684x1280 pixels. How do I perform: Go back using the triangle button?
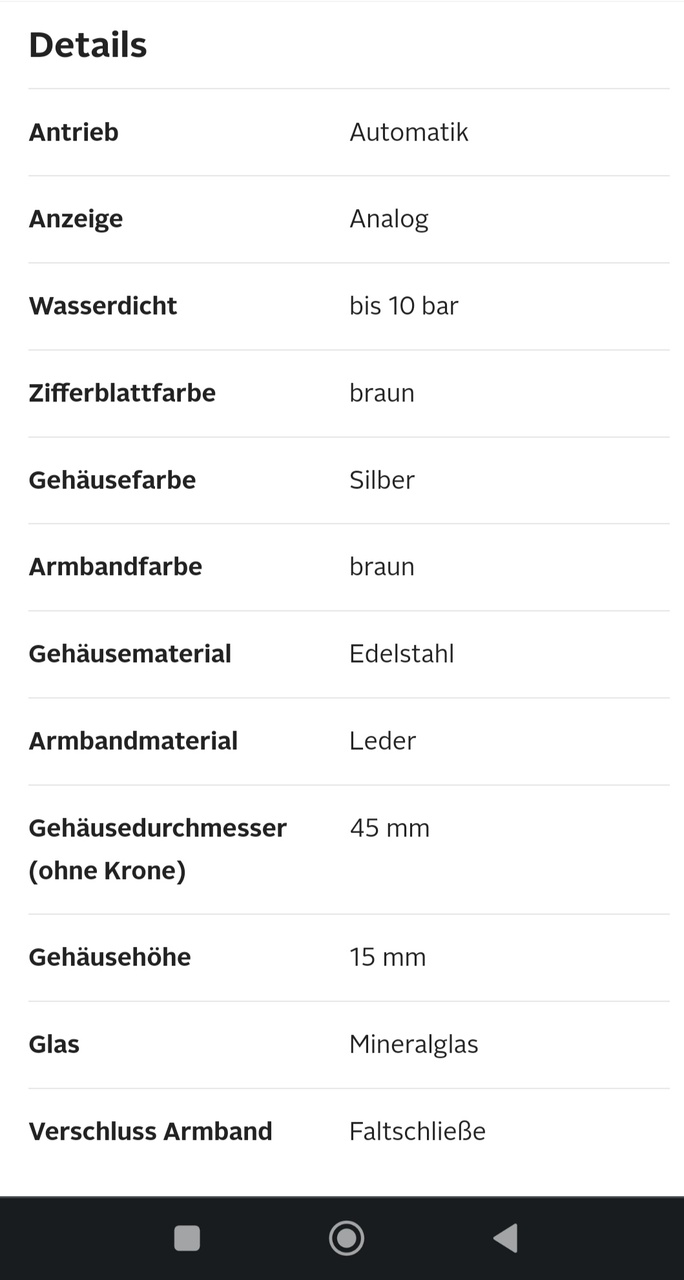coord(505,1238)
